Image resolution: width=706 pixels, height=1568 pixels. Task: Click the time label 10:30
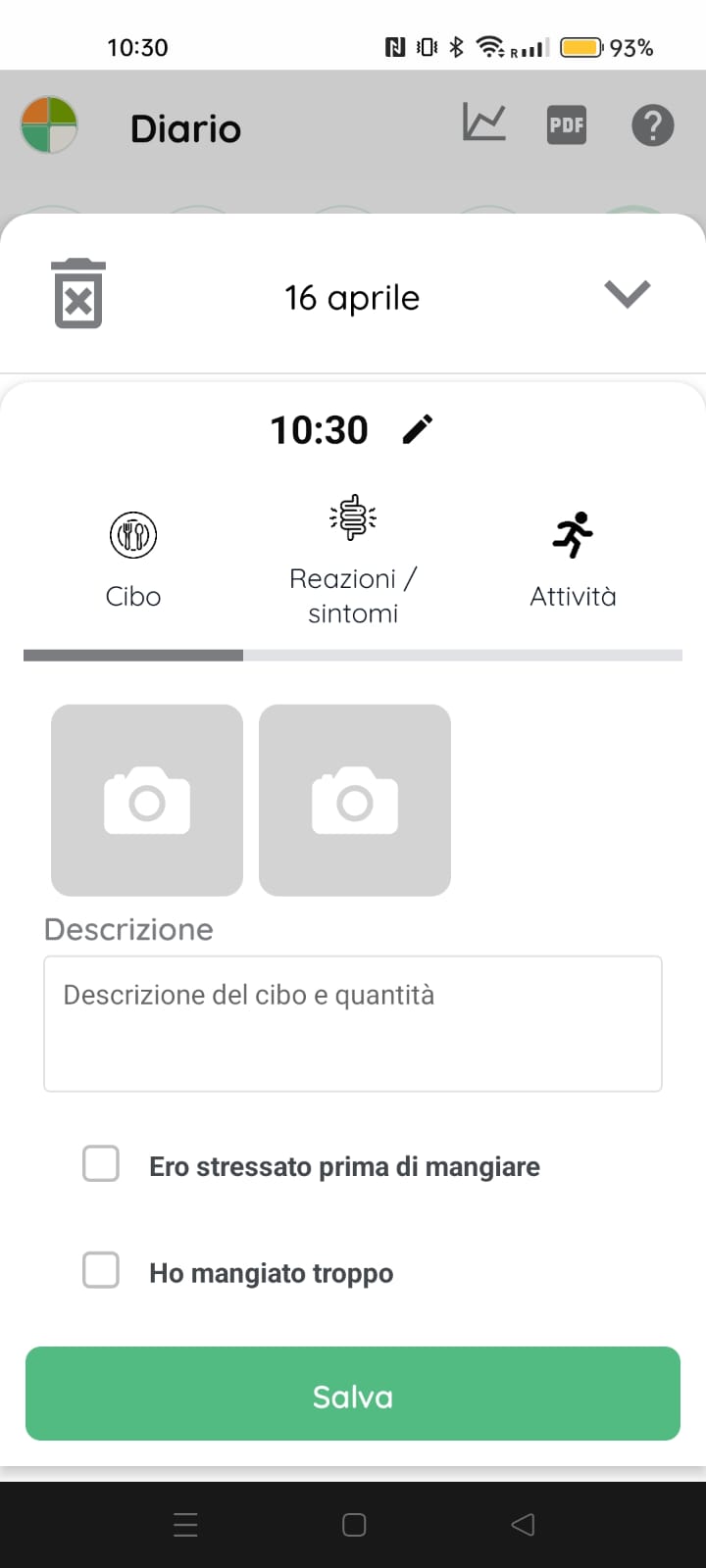coord(320,429)
